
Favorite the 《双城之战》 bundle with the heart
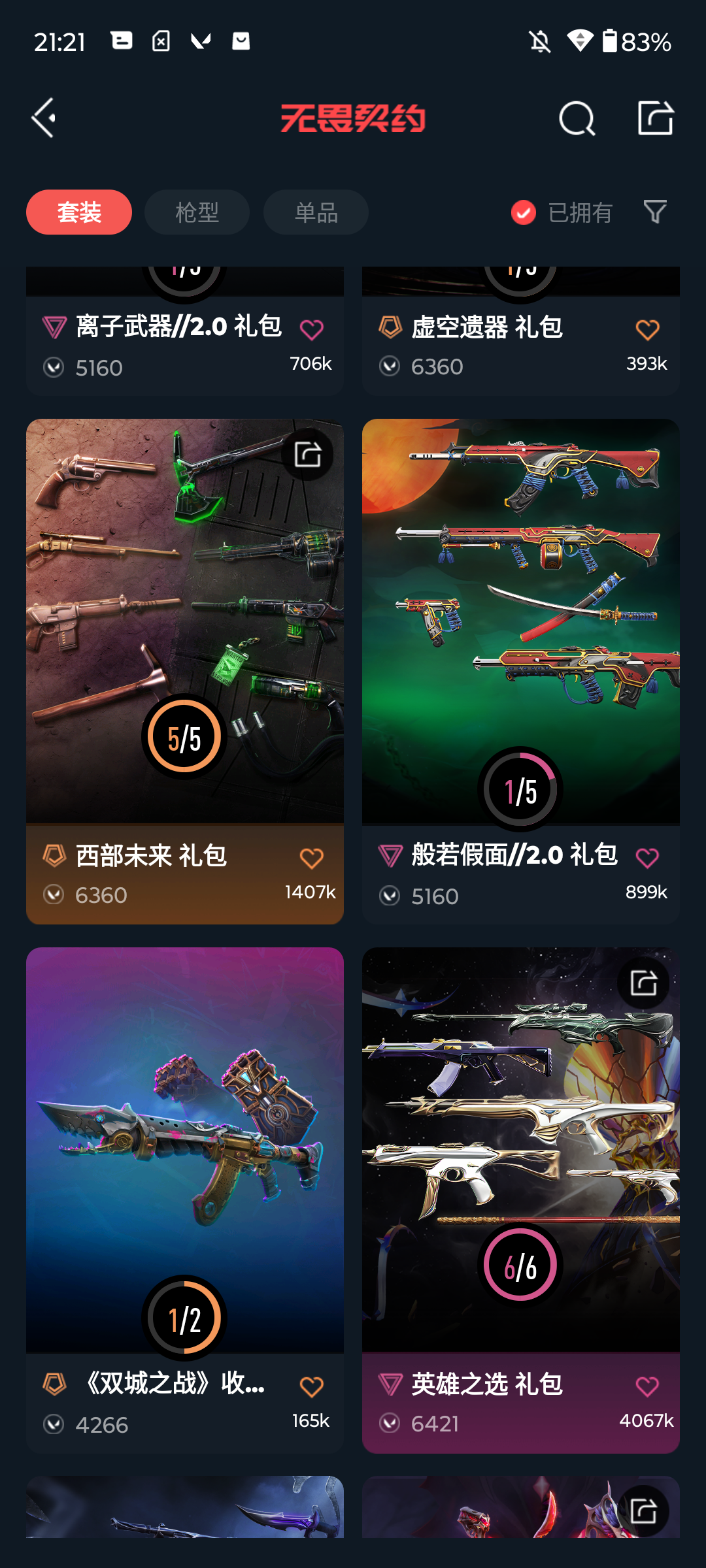pyautogui.click(x=312, y=1386)
